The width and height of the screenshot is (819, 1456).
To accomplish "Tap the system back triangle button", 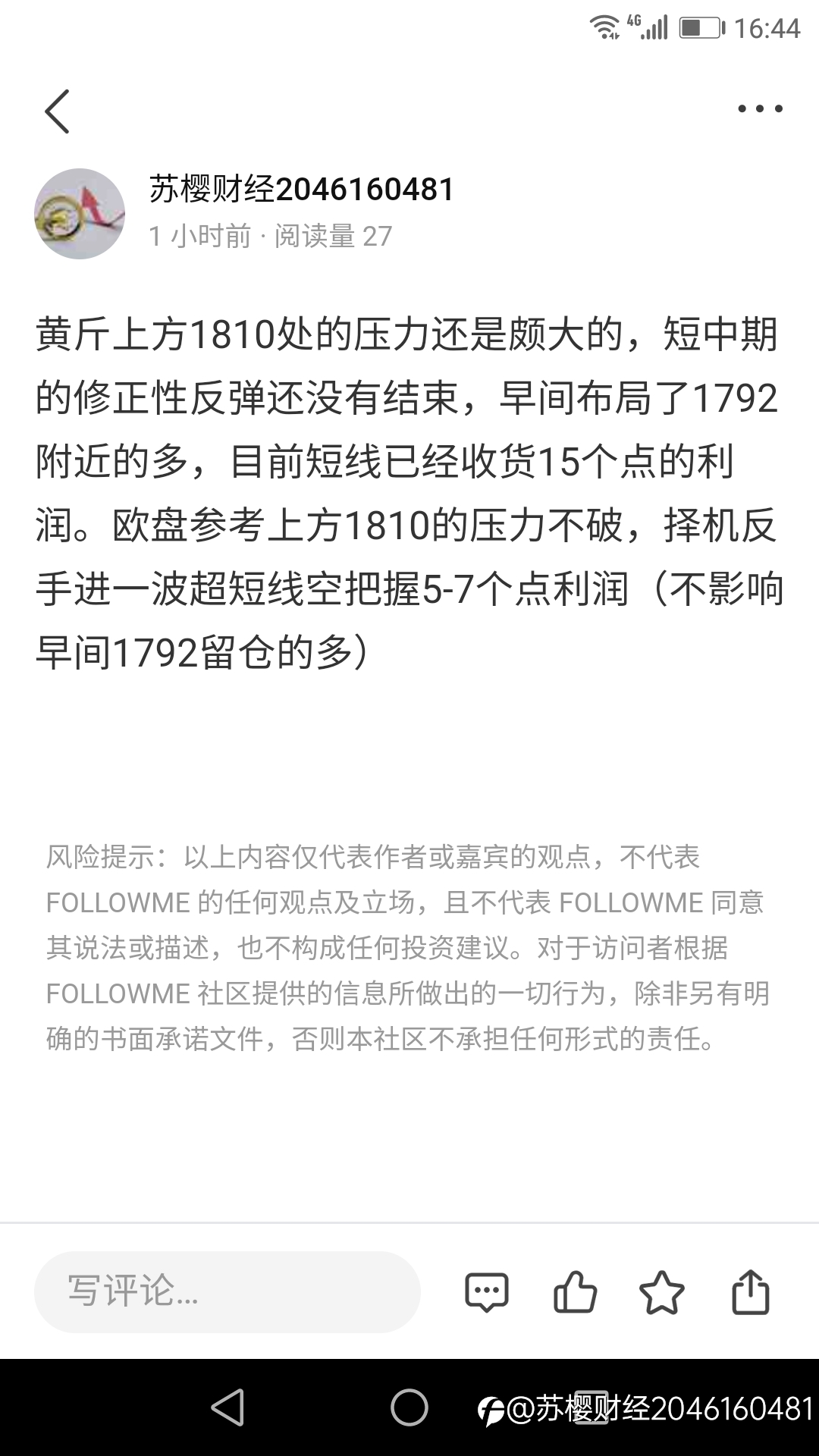I will coord(227,1407).
